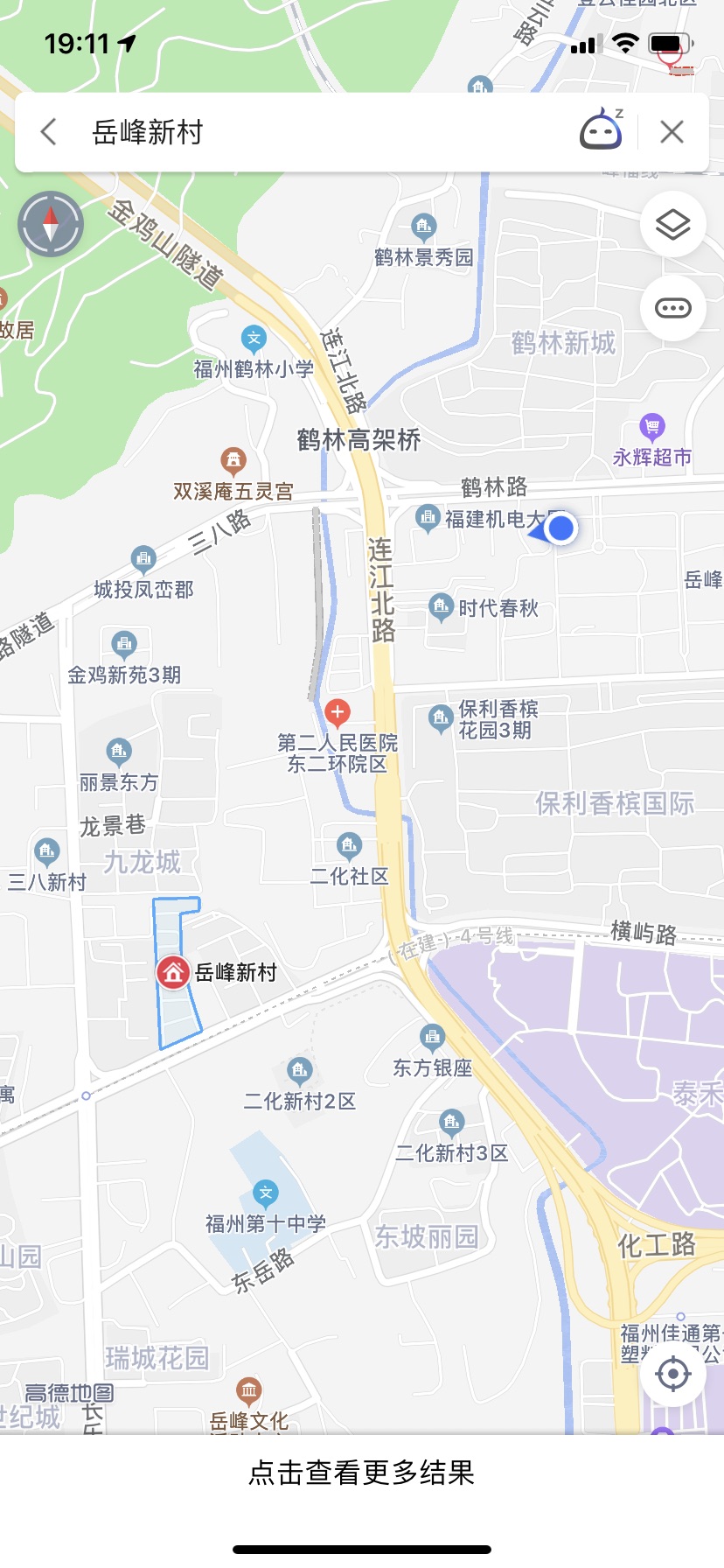Tap the 鹤林景秀园 residence marker
724x1568 pixels.
(x=423, y=227)
